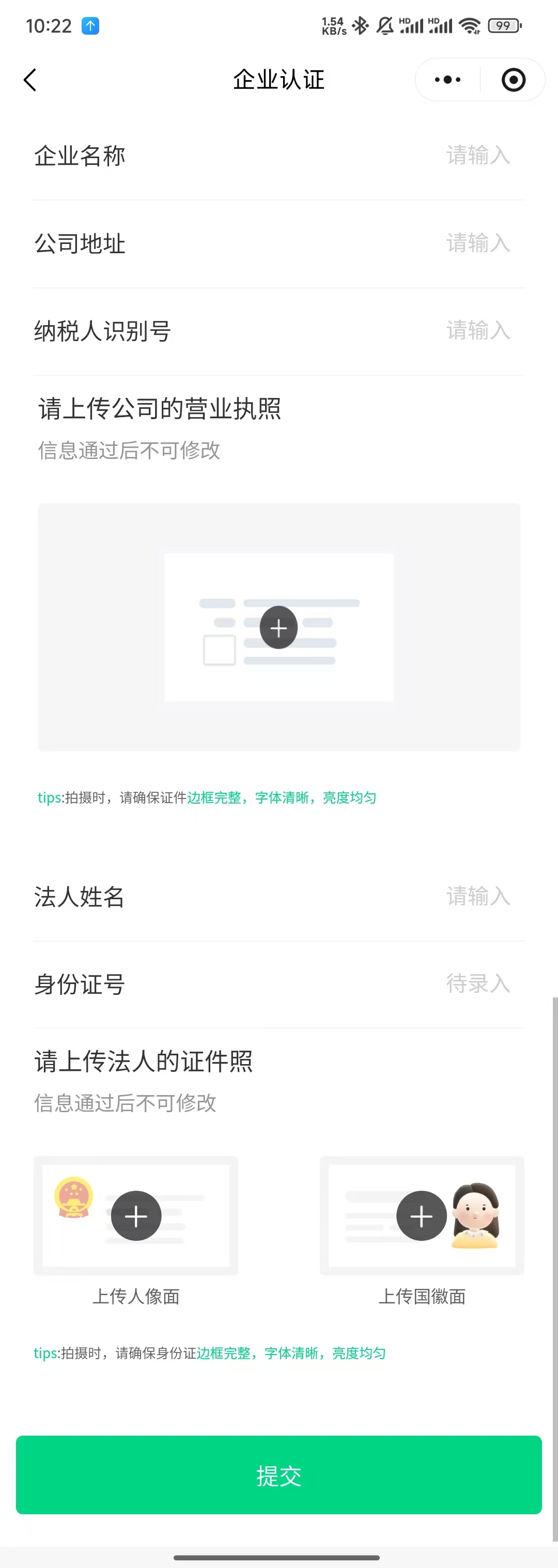Image resolution: width=558 pixels, height=1568 pixels.
Task: Enter the 法人姓名 field
Action: click(x=477, y=897)
